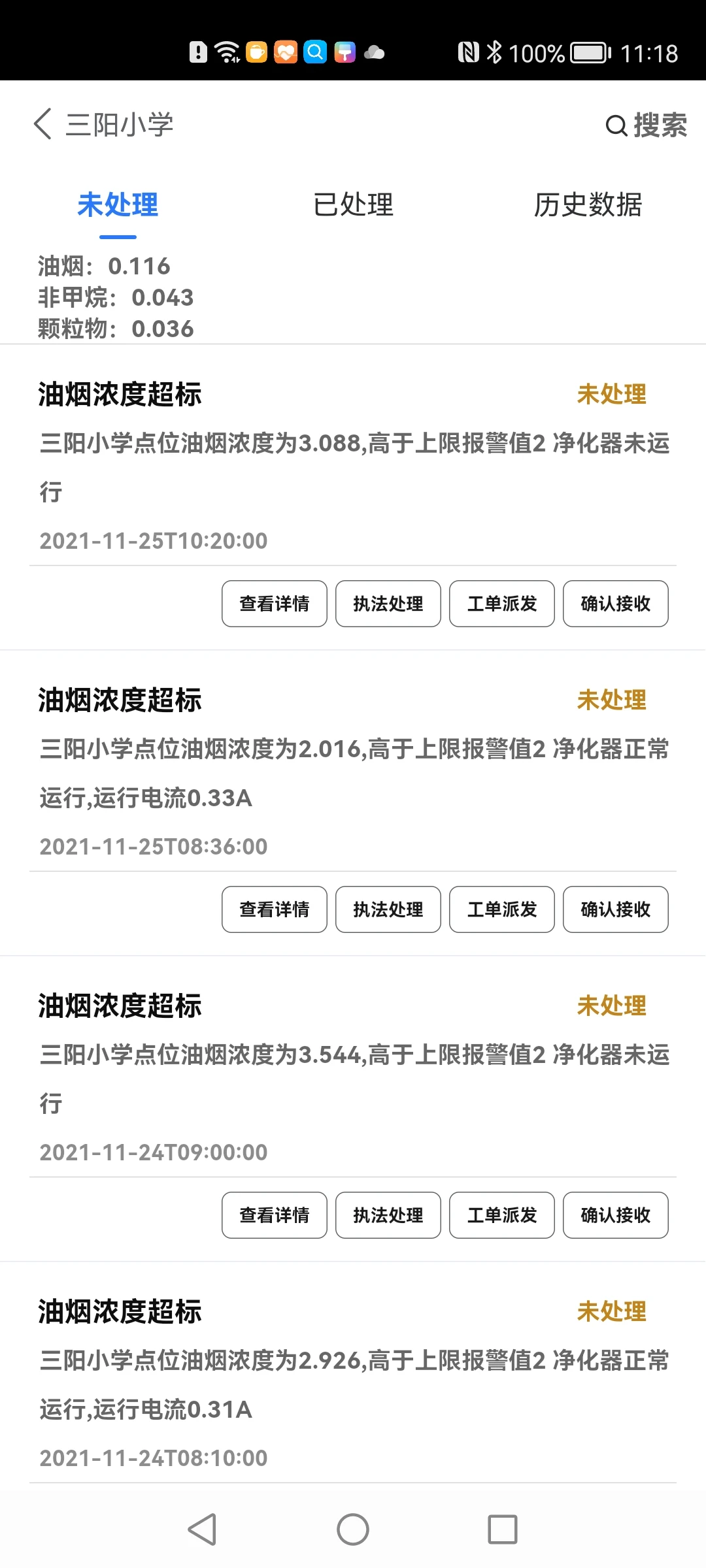Open 查看详情 for the 3.088 alarm
The image size is (706, 1568).
point(274,604)
